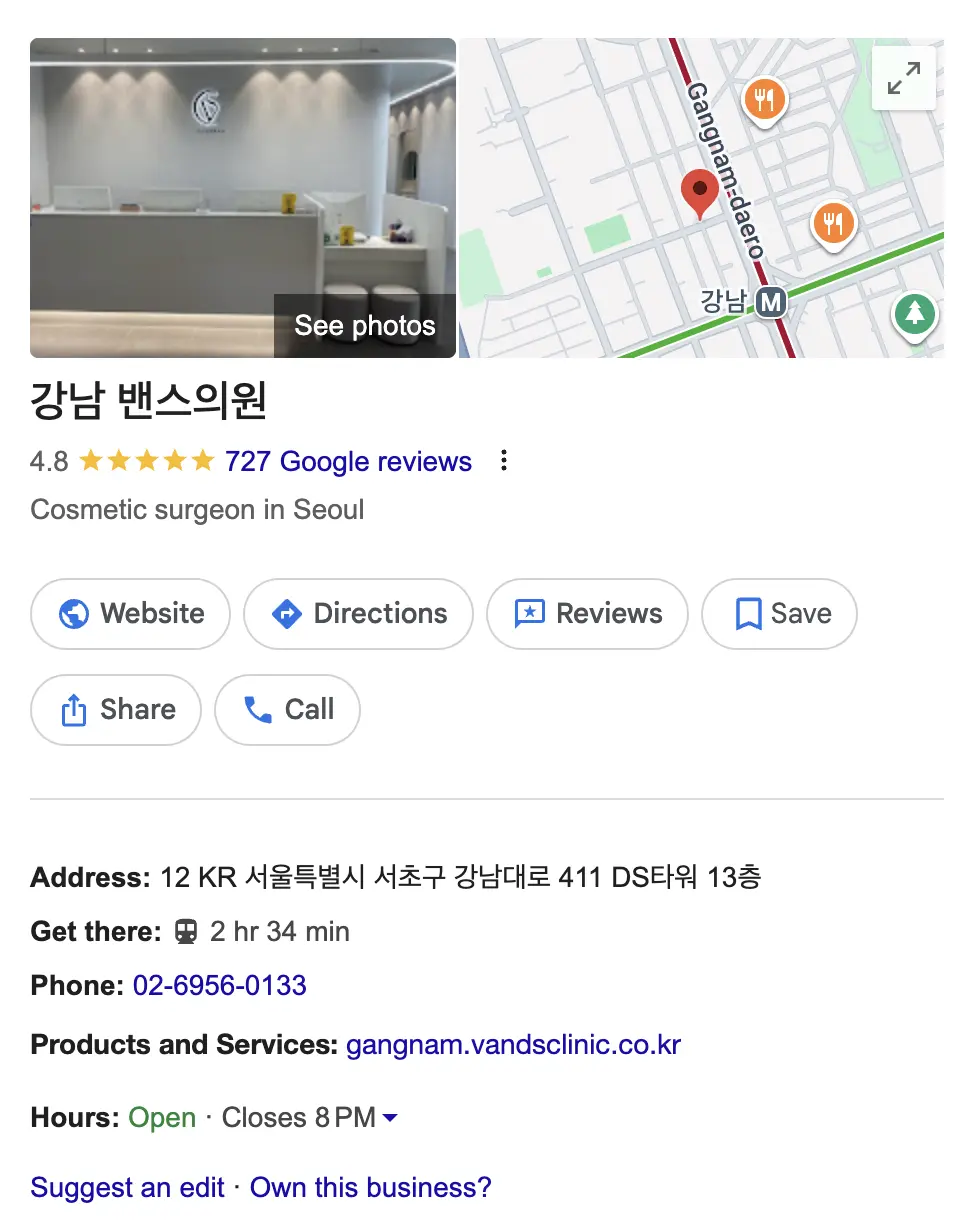Viewport: 966px width, 1226px height.
Task: Call the clinic using the phone number link
Action: point(219,985)
